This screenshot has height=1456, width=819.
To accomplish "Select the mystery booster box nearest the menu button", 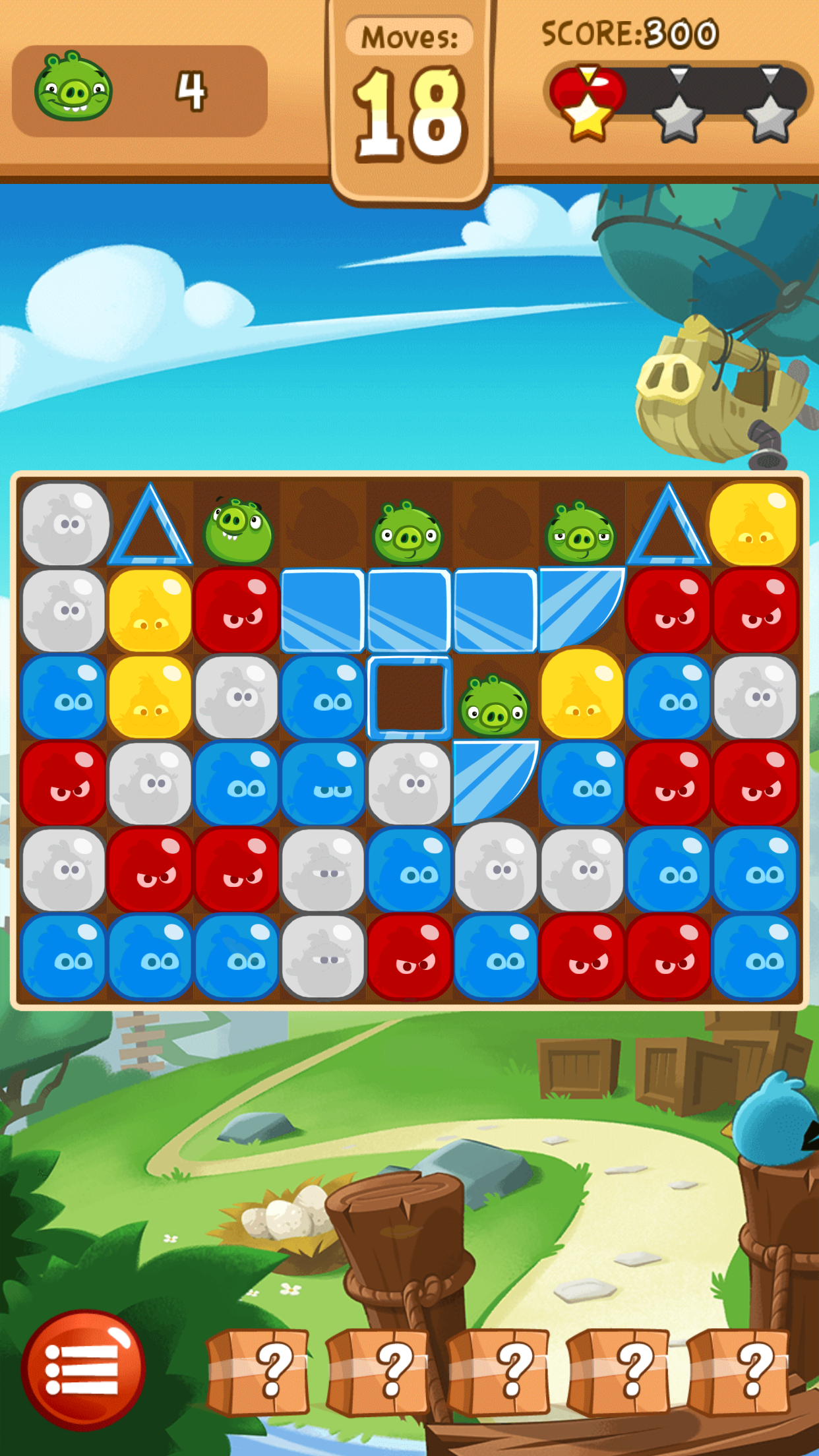I will click(259, 1371).
